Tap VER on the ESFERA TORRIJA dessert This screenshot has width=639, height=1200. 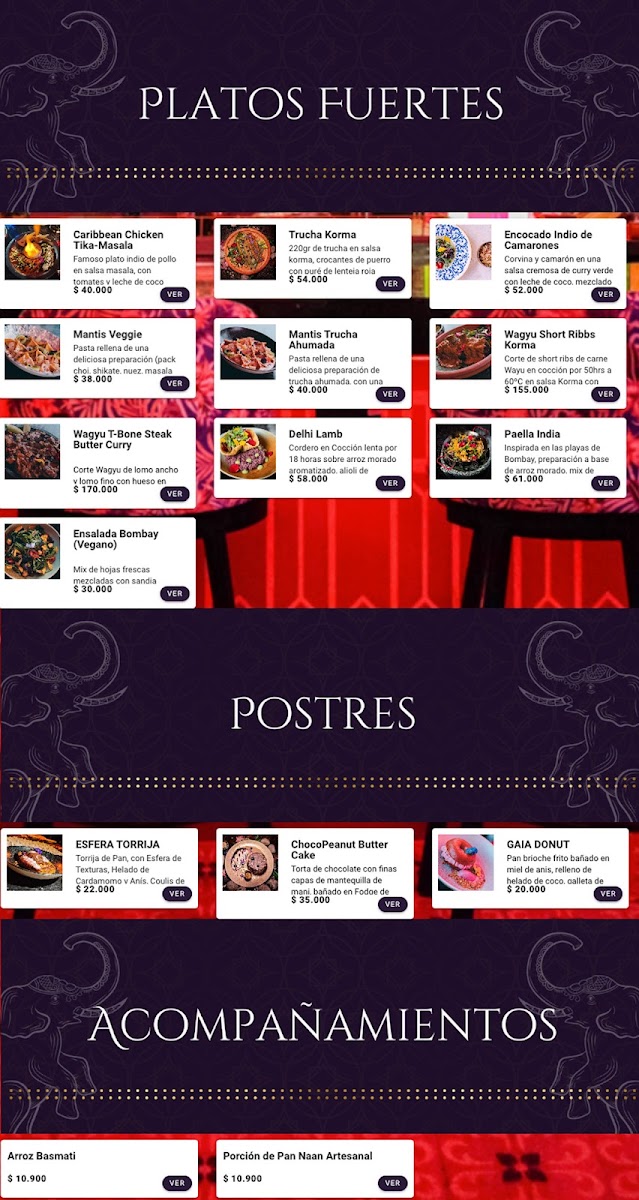[x=177, y=894]
